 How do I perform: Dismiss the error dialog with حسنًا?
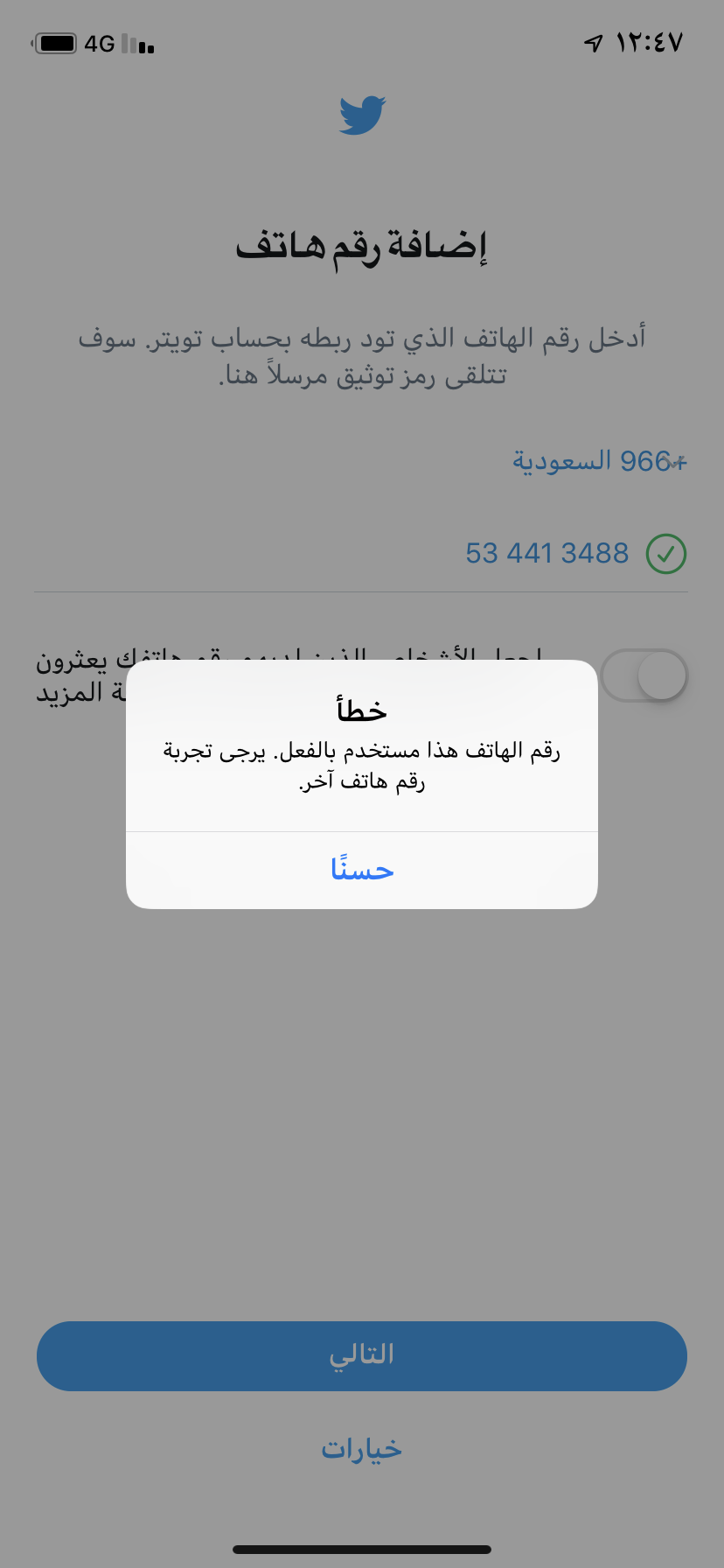362,870
